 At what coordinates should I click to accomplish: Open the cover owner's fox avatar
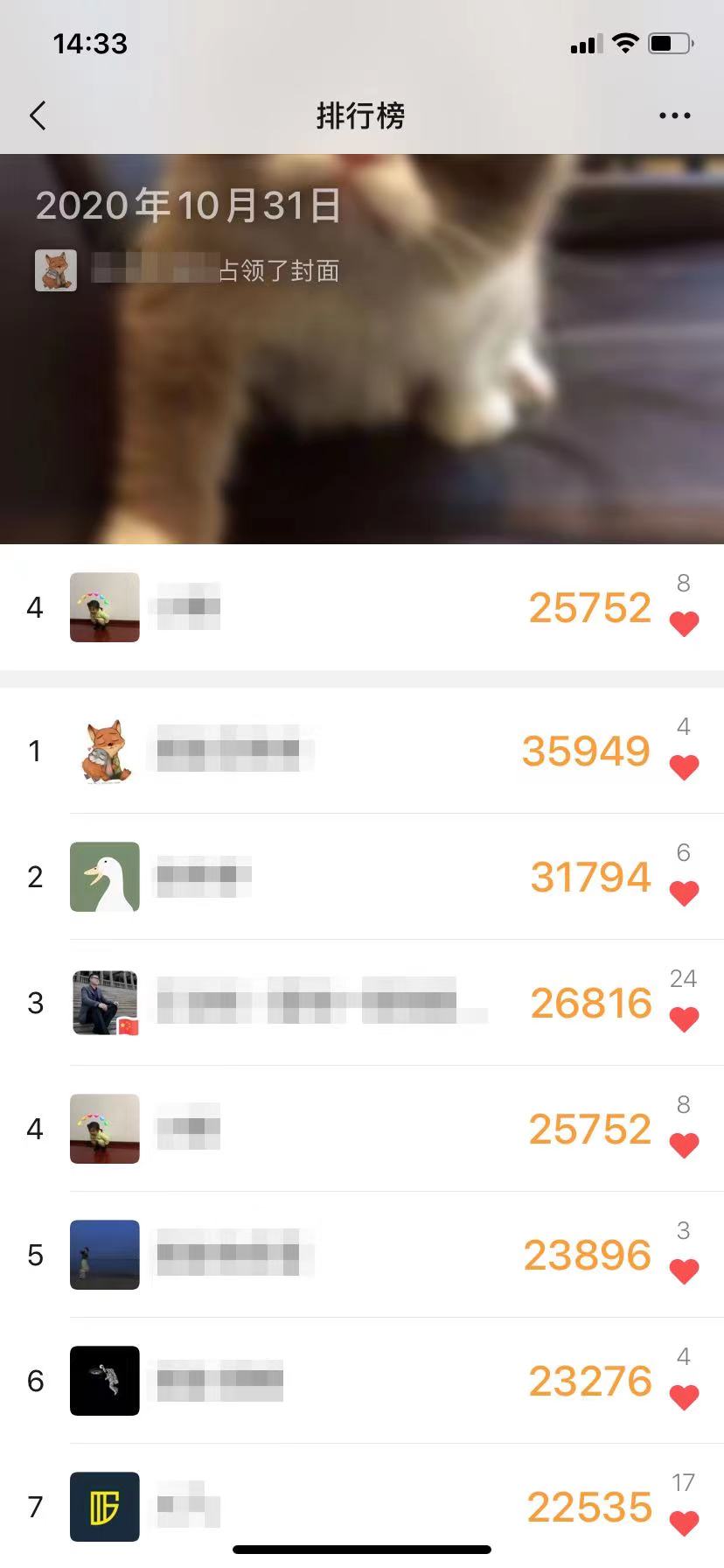pyautogui.click(x=56, y=270)
